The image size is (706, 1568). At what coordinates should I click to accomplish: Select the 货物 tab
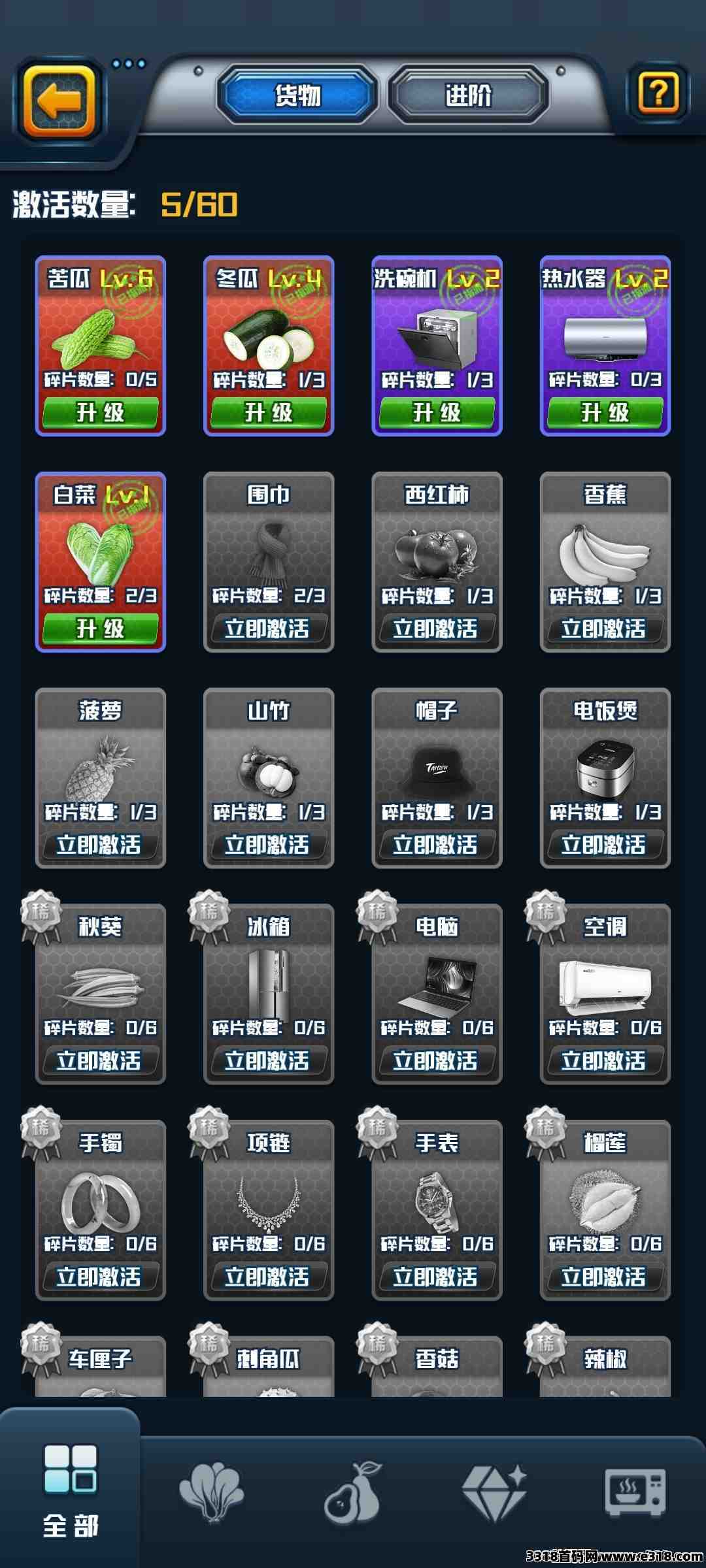(x=298, y=95)
